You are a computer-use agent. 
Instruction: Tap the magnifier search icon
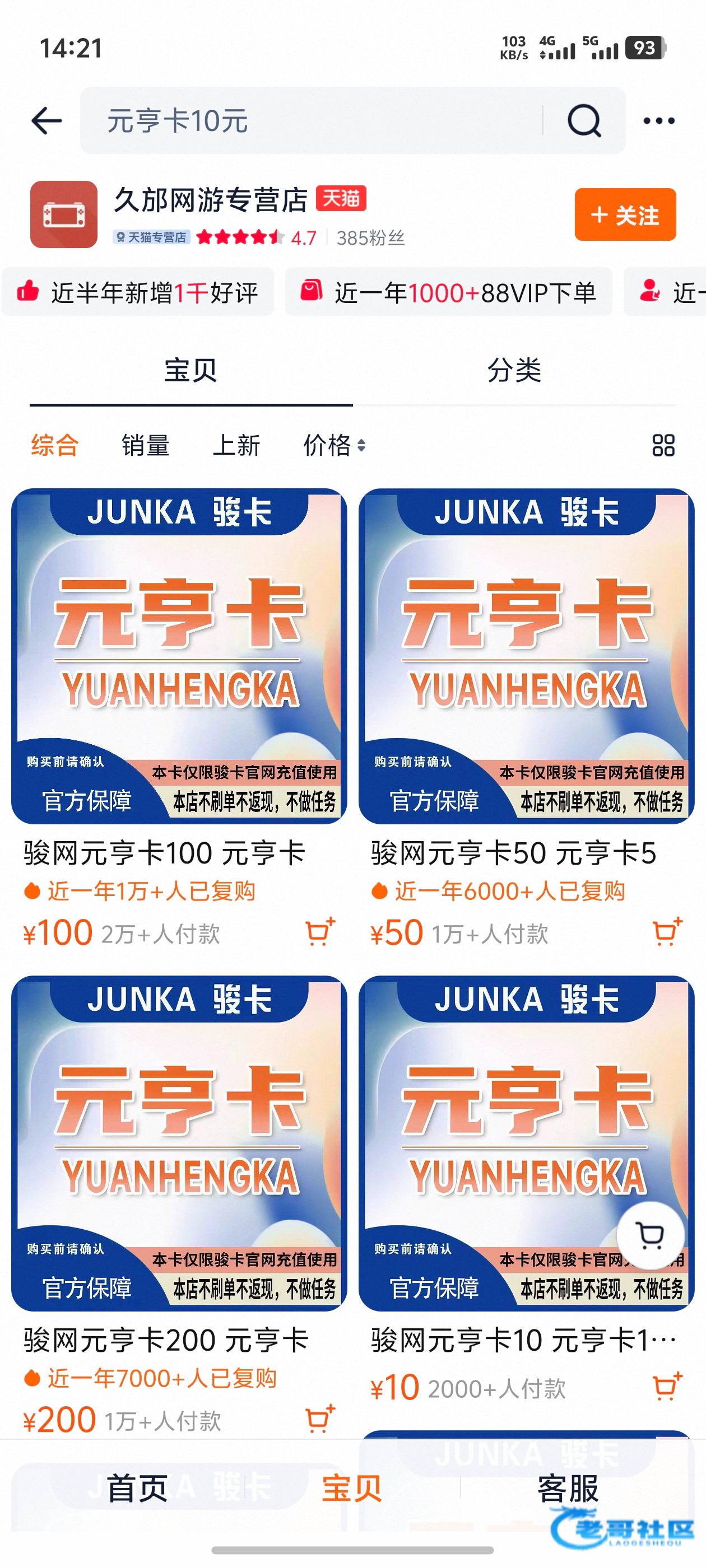pos(583,120)
